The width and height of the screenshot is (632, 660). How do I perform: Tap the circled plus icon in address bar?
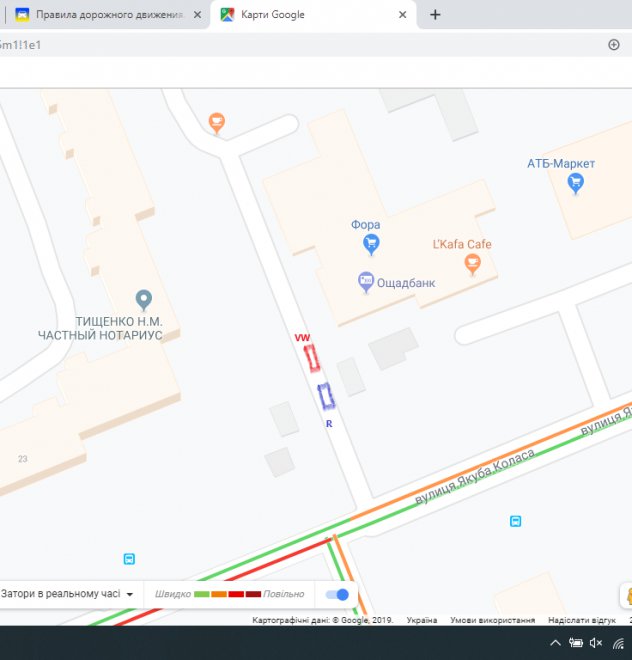tap(614, 45)
